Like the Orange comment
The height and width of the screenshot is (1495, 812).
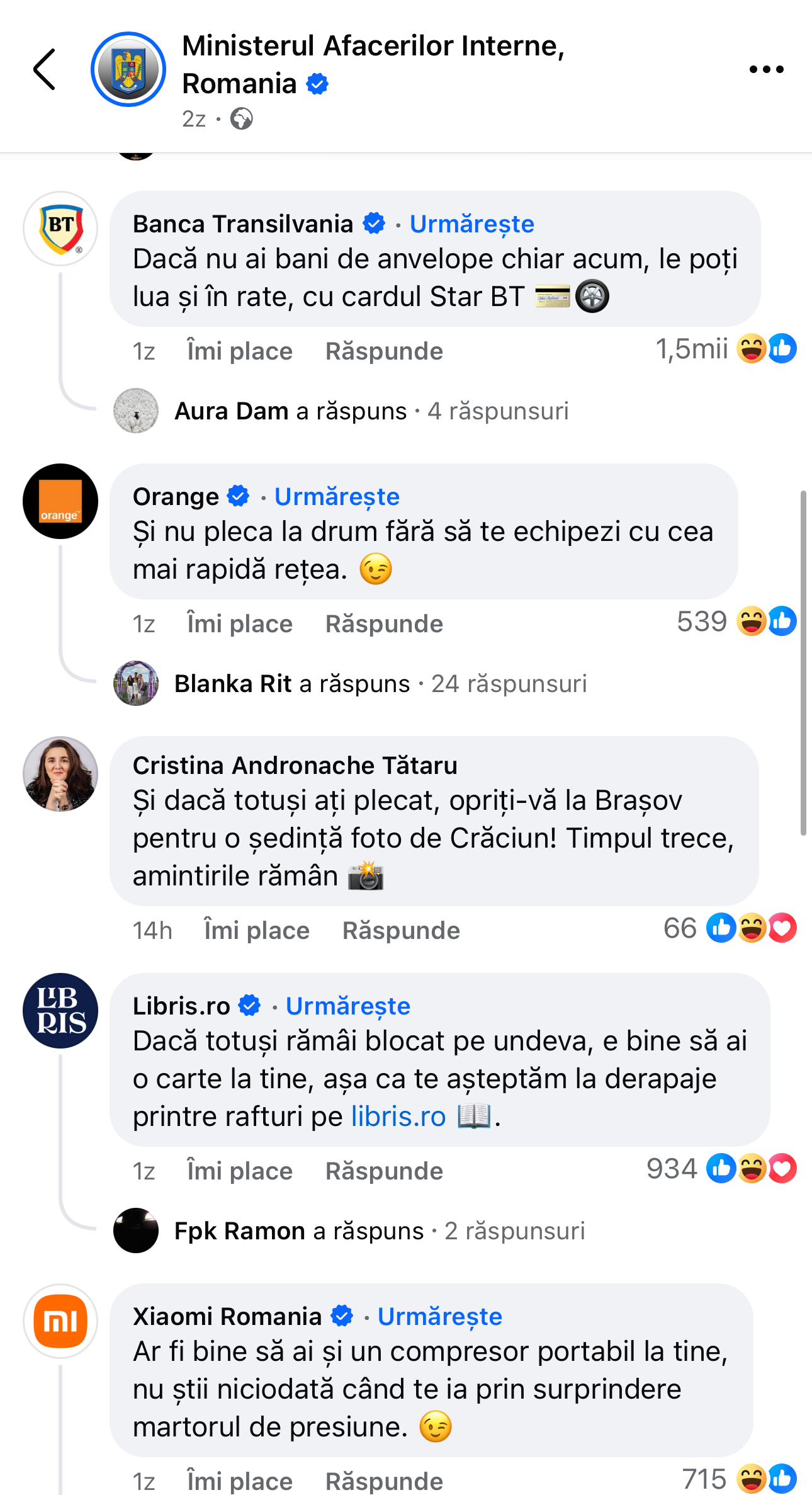tap(240, 624)
